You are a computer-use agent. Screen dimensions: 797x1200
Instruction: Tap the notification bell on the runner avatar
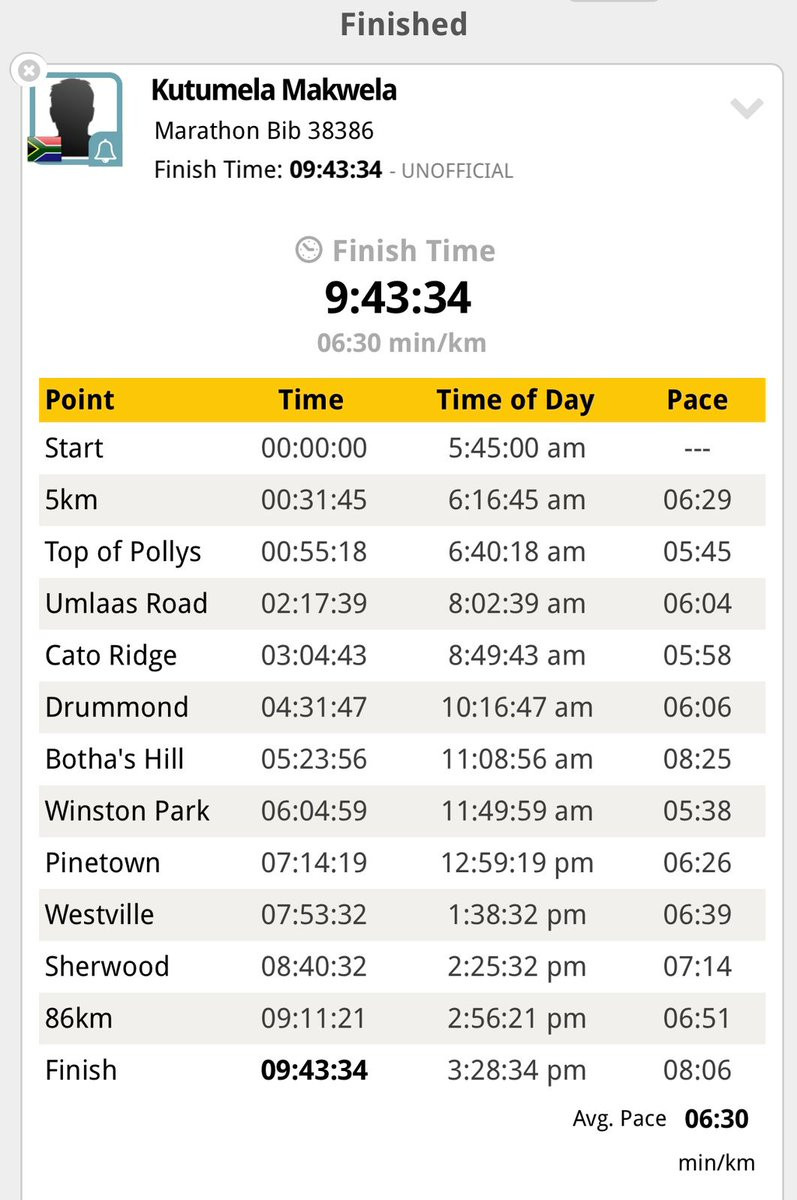105,151
